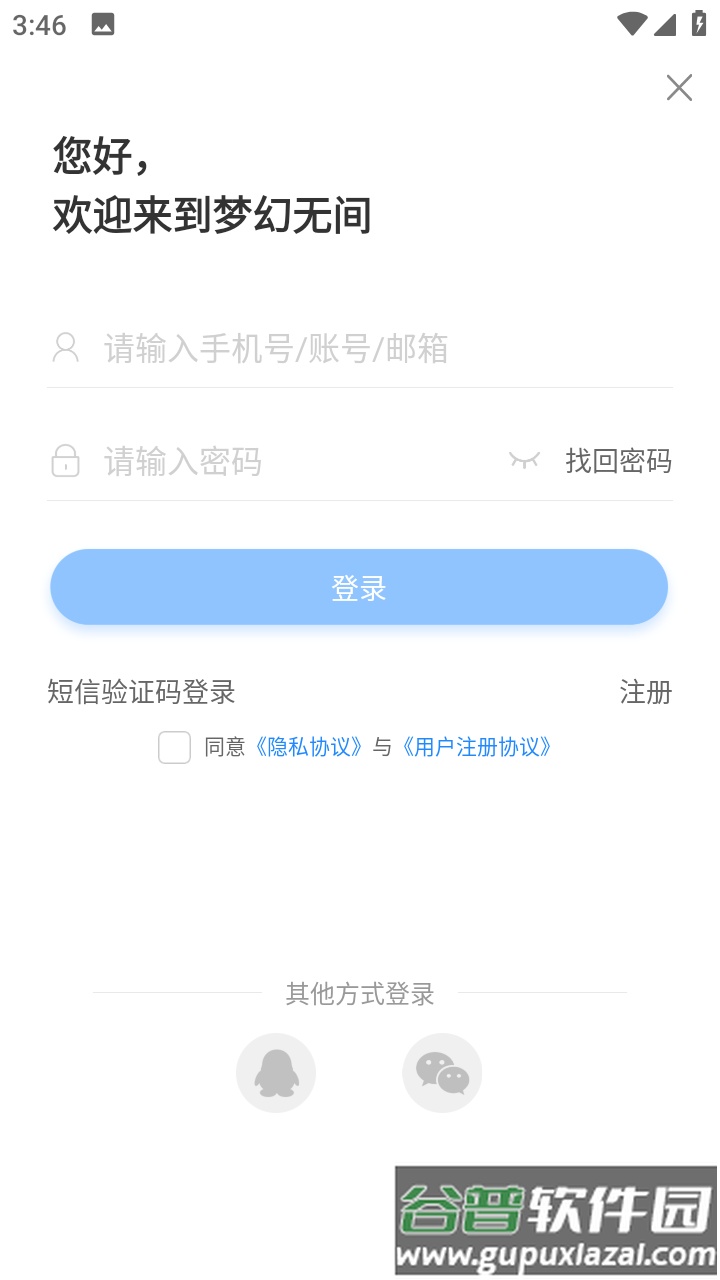Check the agreement consent checkbox

coord(174,747)
